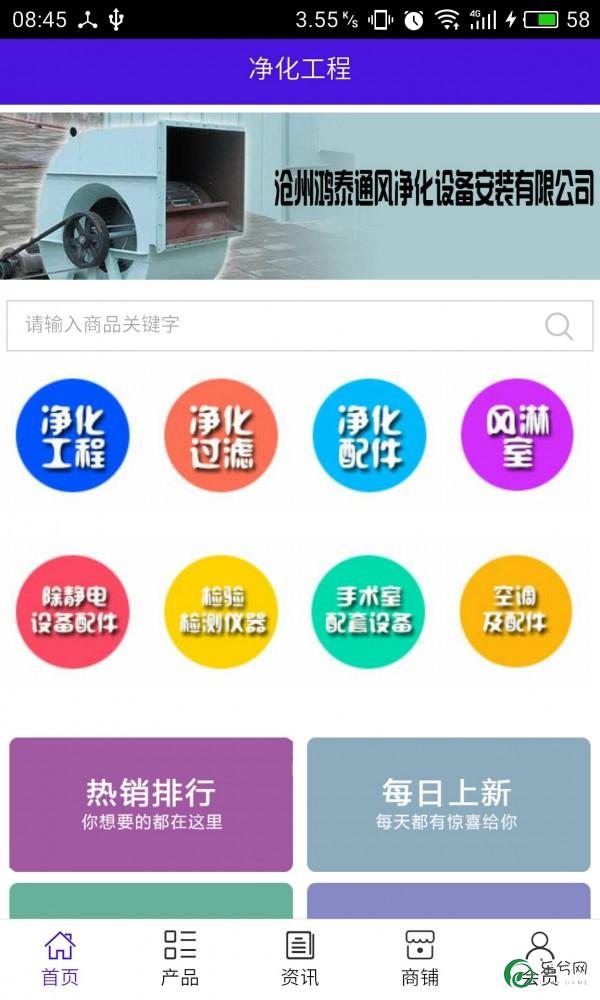Switch to the 会员 tab
Image resolution: width=600 pixels, height=1000 pixels.
tap(540, 958)
